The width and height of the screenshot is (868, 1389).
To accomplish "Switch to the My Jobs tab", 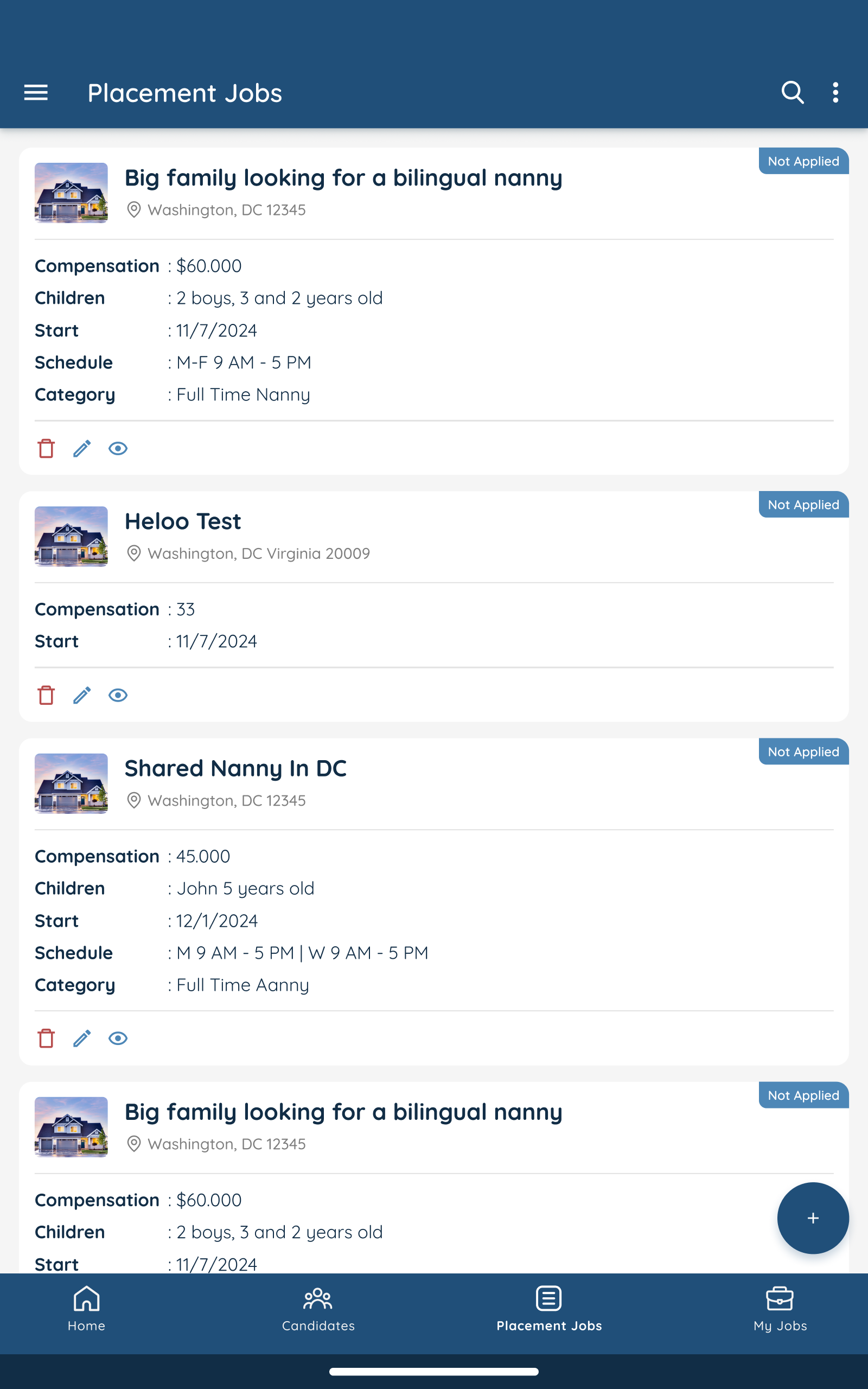I will click(x=780, y=1309).
